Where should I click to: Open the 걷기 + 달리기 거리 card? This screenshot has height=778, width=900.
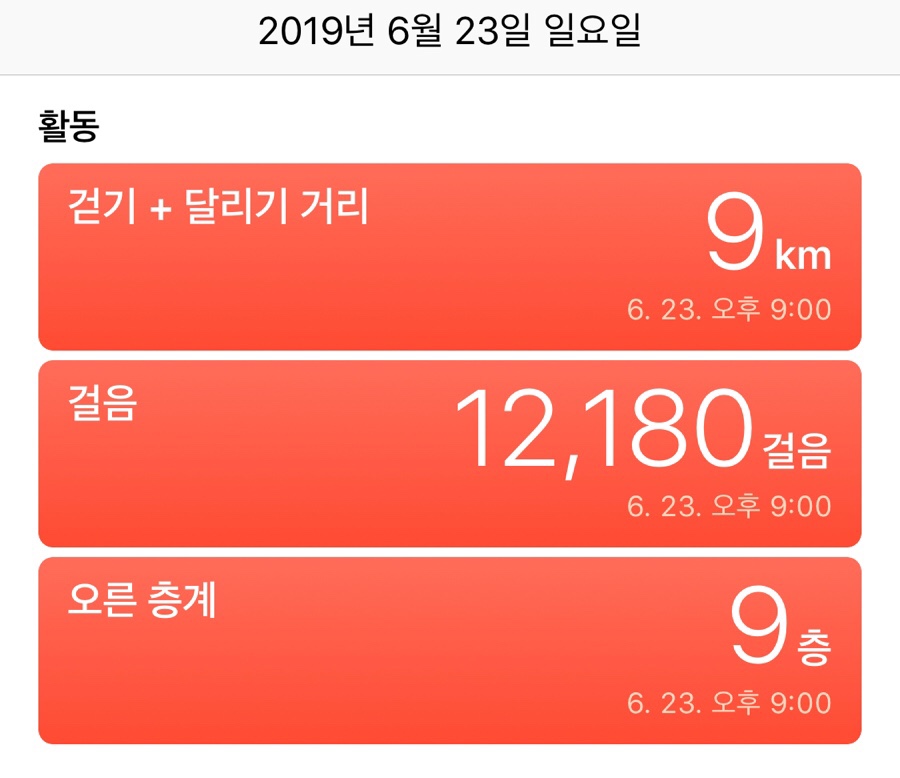tap(449, 256)
